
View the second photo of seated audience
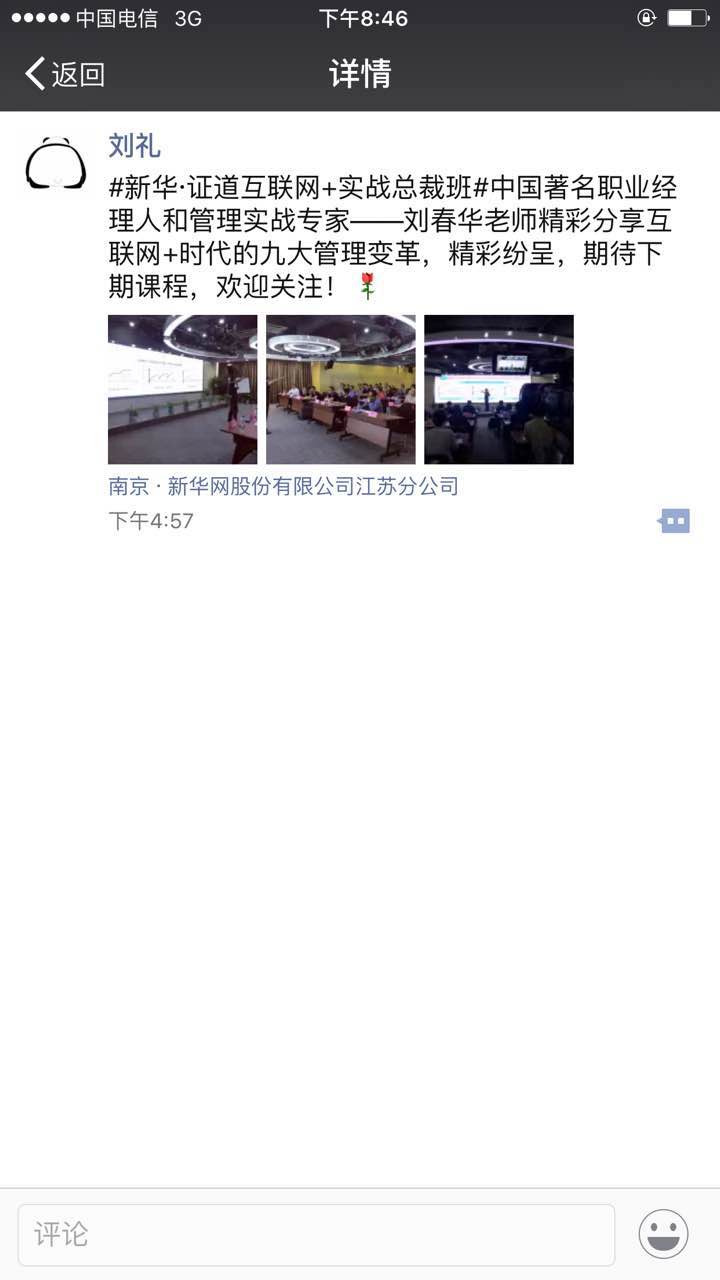coord(340,389)
